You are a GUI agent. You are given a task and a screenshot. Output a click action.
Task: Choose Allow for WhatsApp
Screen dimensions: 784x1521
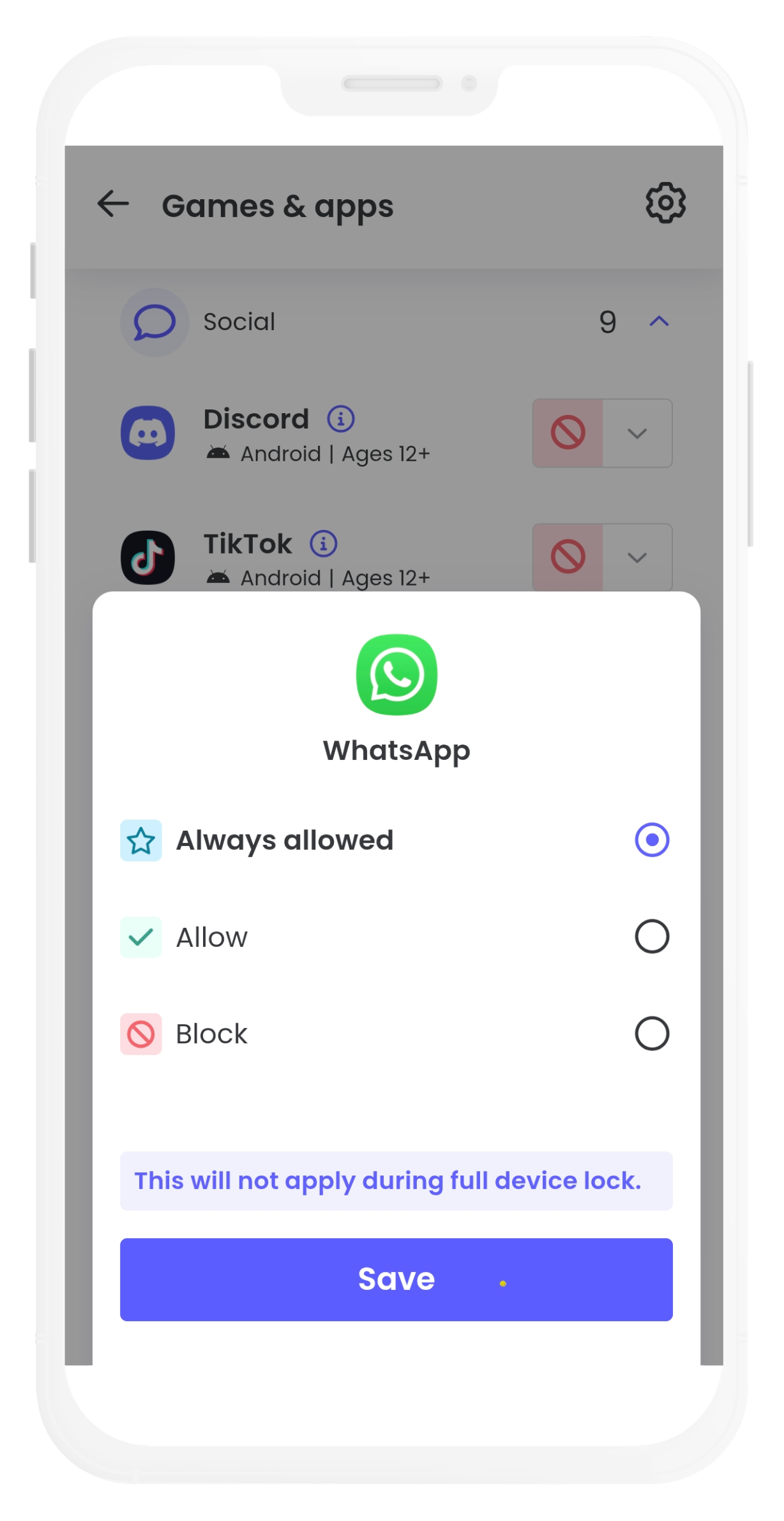click(x=651, y=937)
